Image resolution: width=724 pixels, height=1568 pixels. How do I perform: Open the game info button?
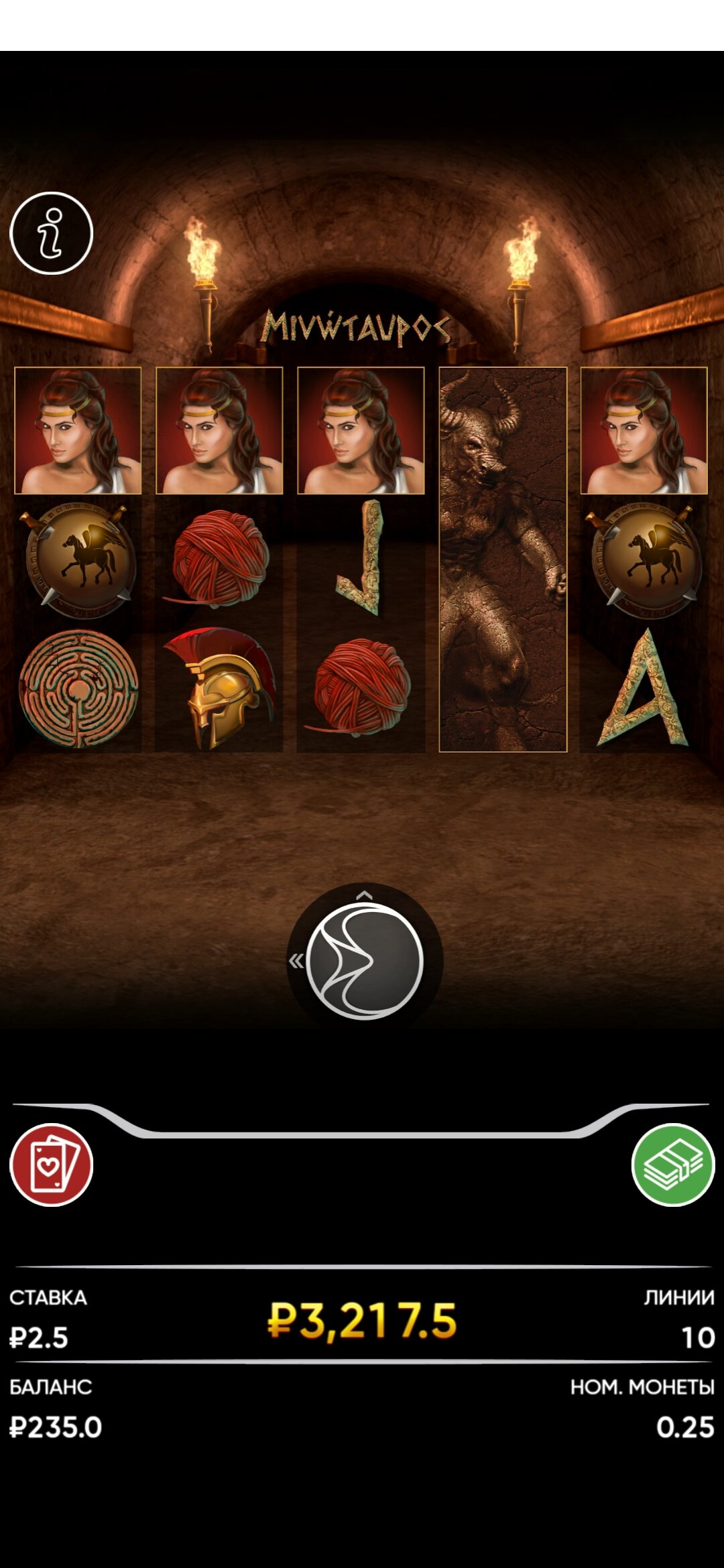tap(52, 233)
